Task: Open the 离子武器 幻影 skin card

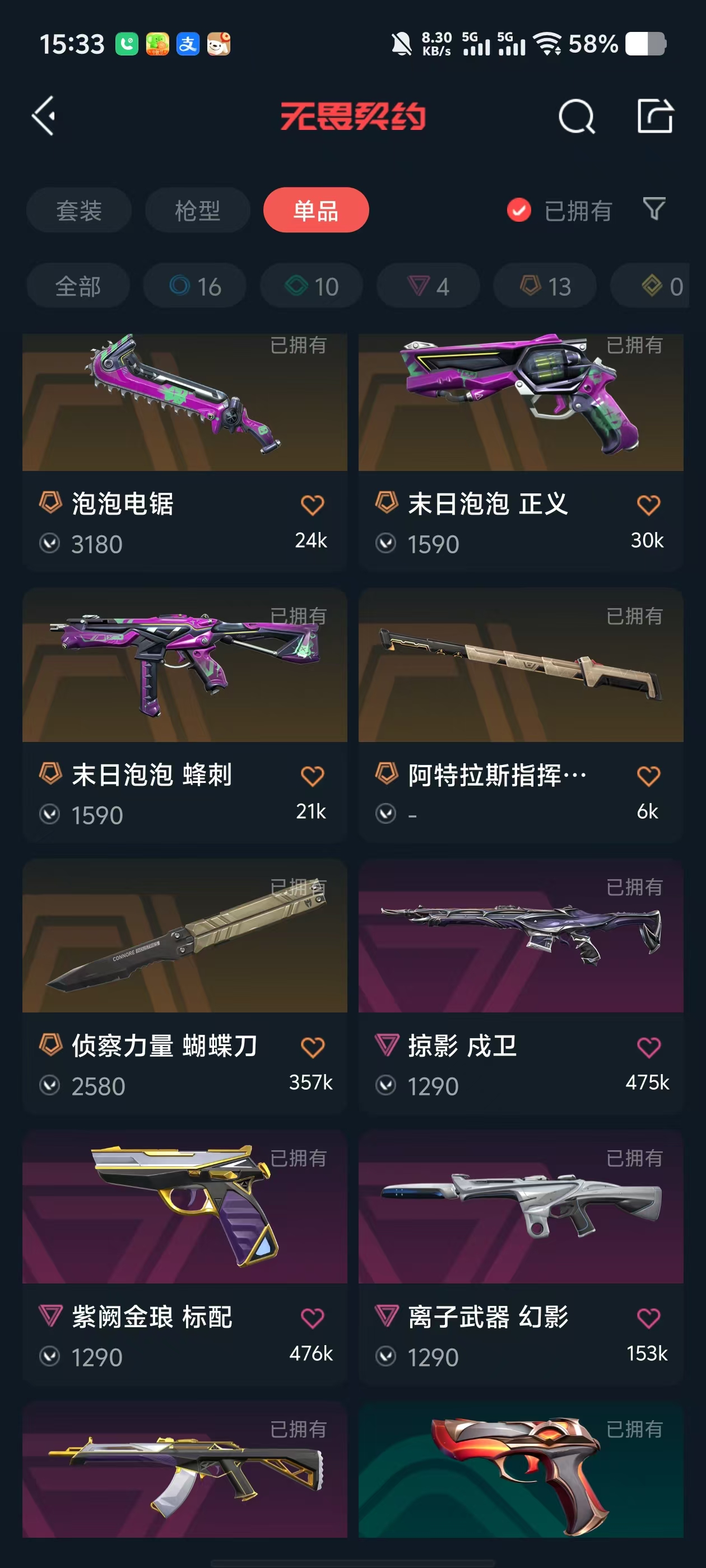Action: tap(521, 1257)
